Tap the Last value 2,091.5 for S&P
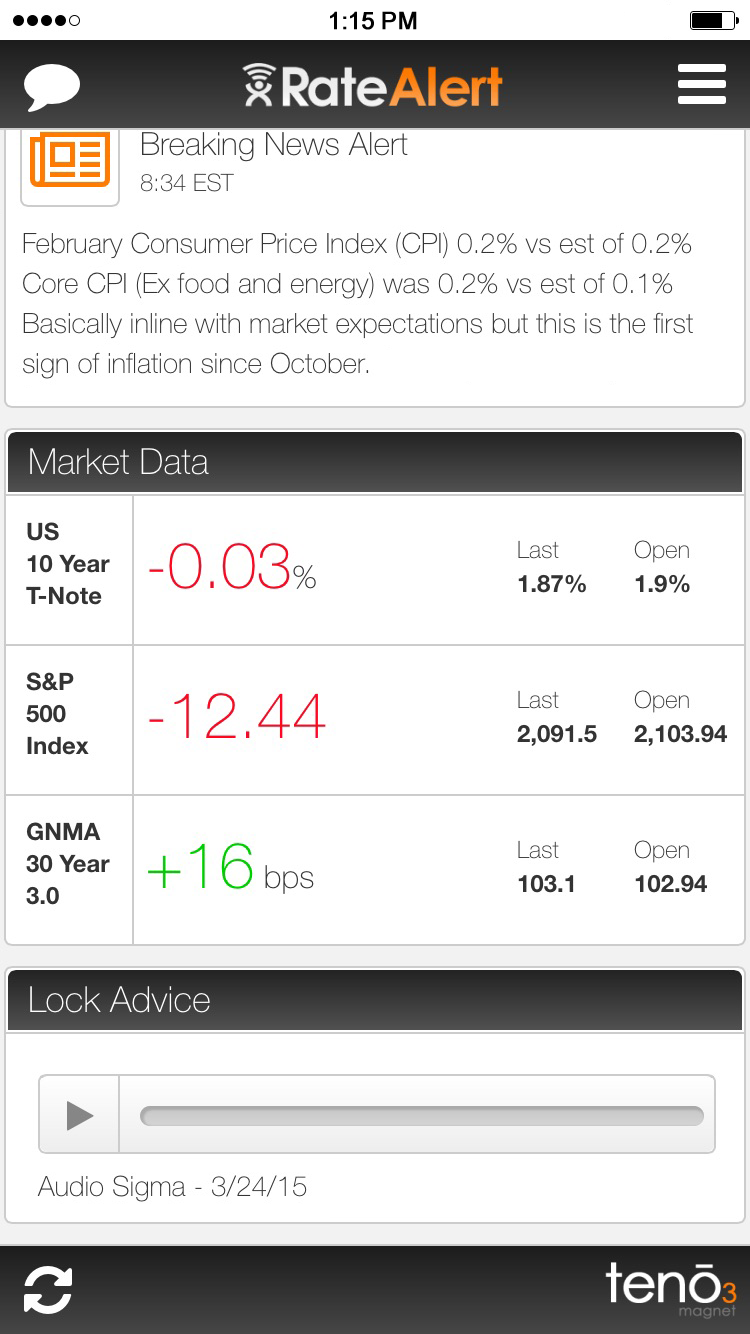This screenshot has height=1334, width=750. coord(556,733)
